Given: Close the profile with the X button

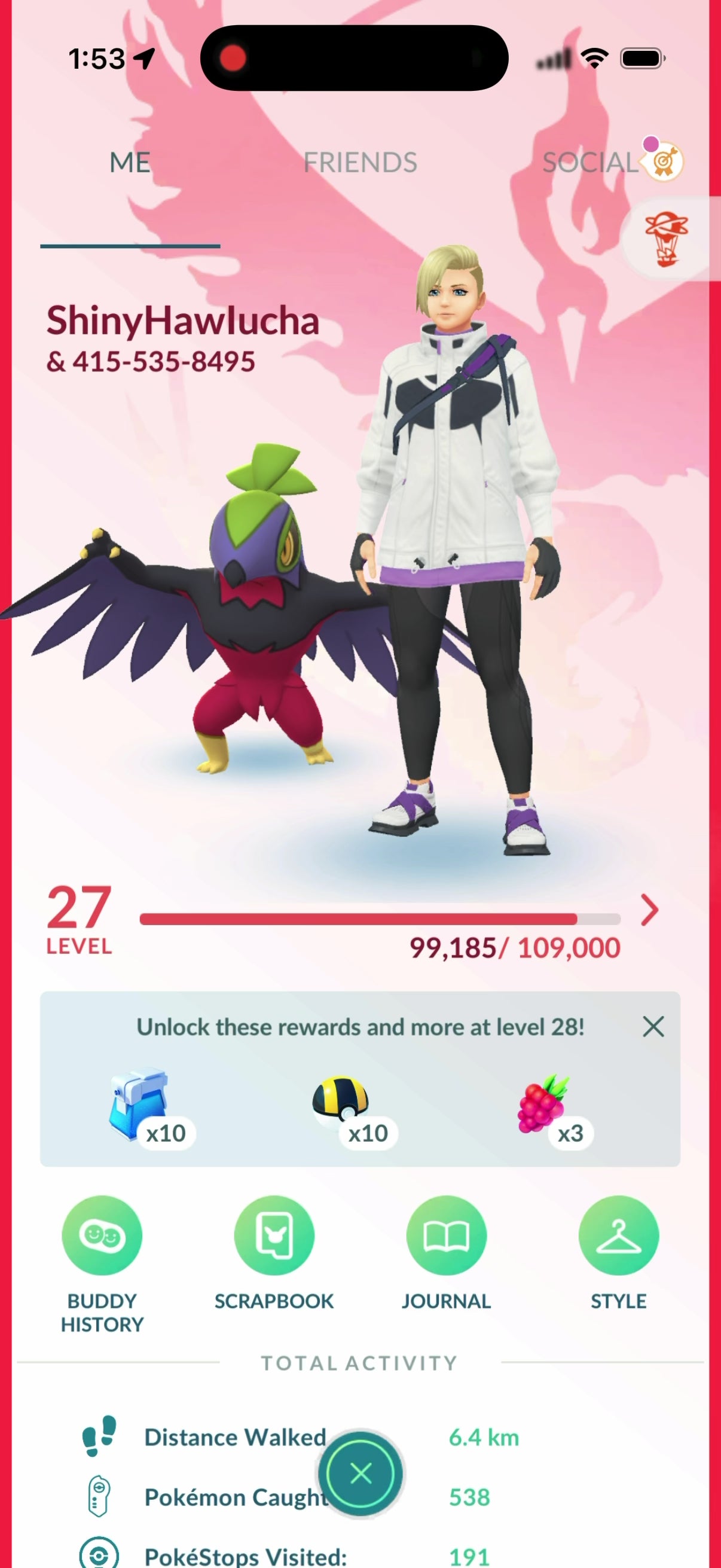Looking at the screenshot, I should (361, 1474).
